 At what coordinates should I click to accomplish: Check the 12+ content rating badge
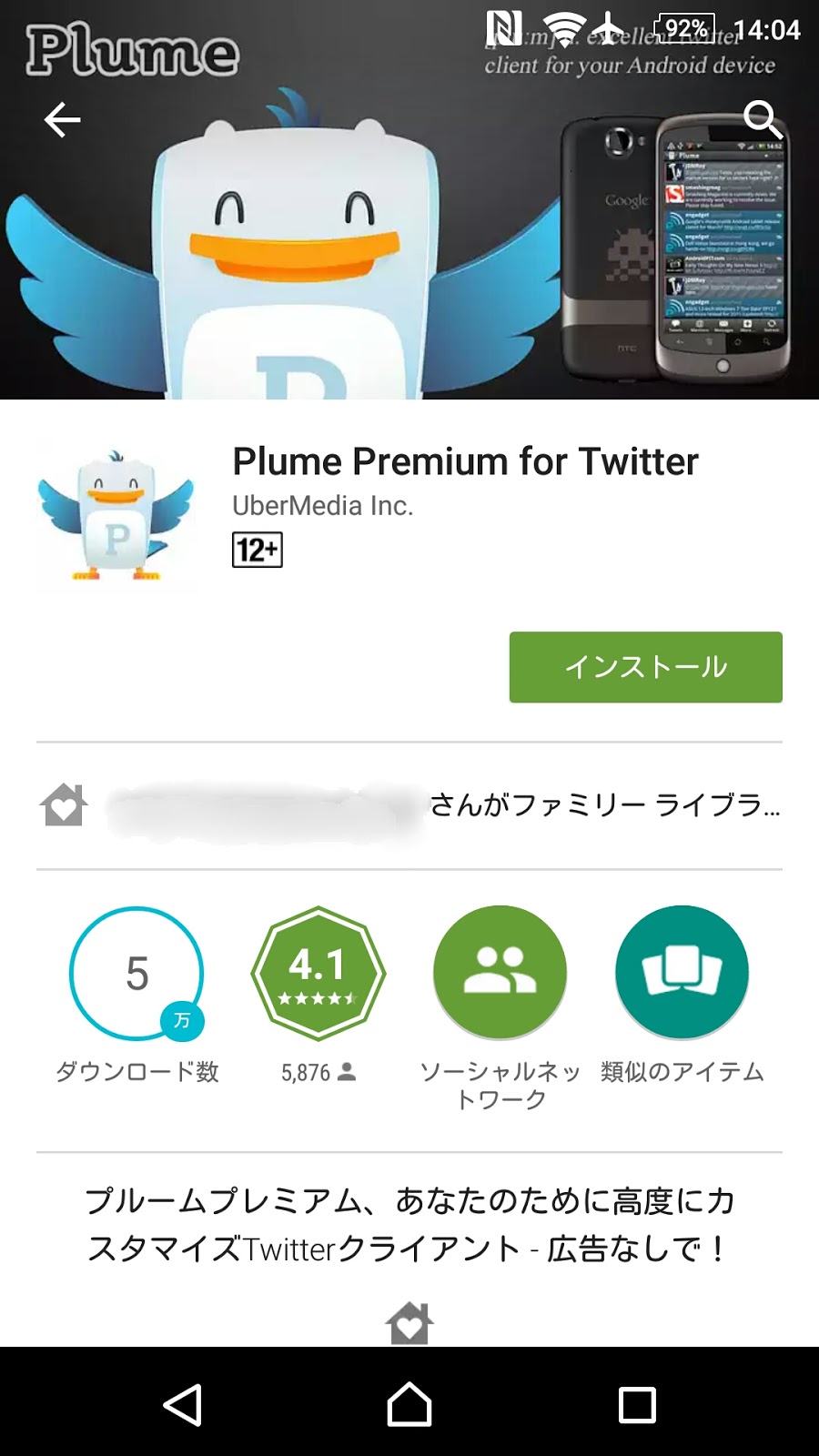(x=257, y=550)
